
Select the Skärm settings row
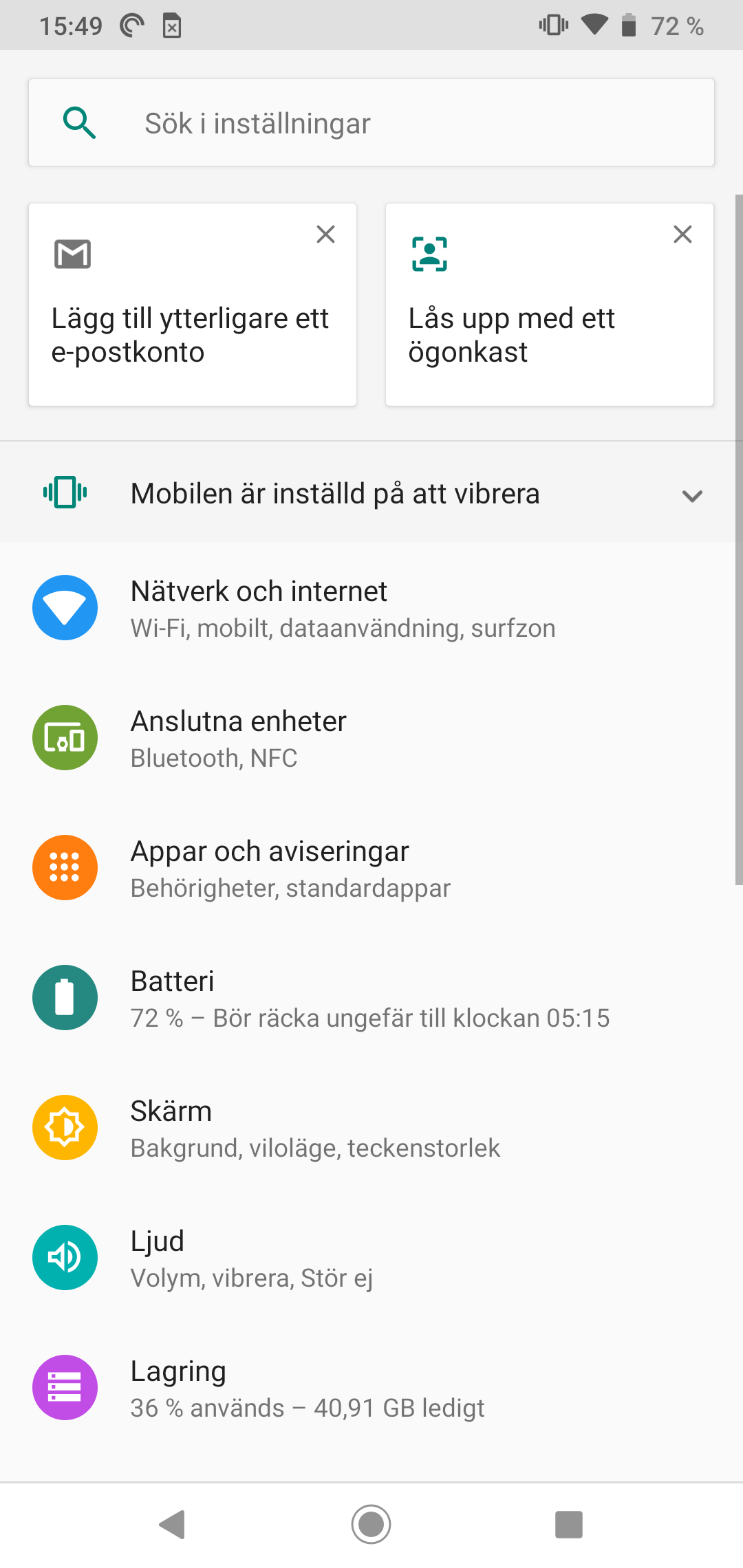pos(371,1129)
